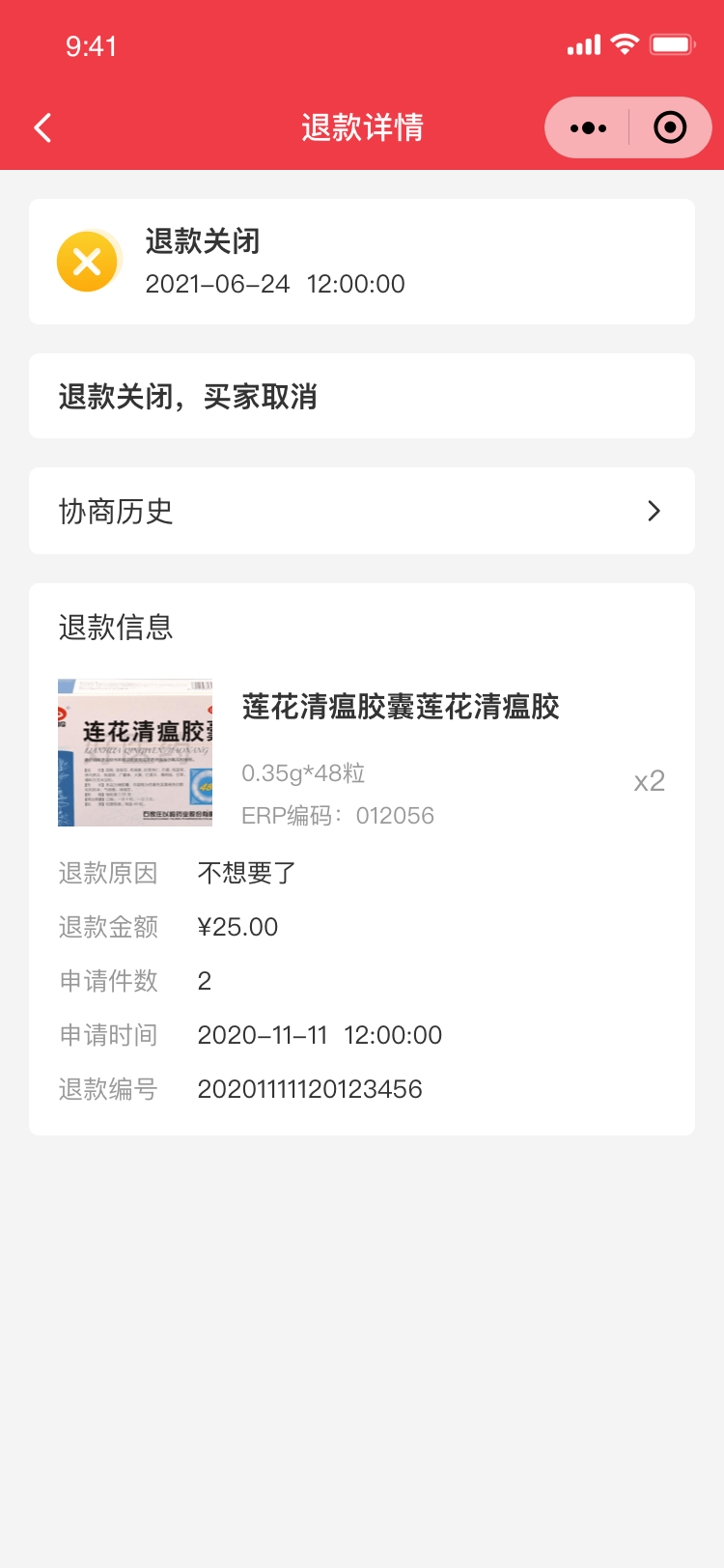Open the 莲花清瘟胶囊 product item
The image size is (724, 1568).
[362, 753]
